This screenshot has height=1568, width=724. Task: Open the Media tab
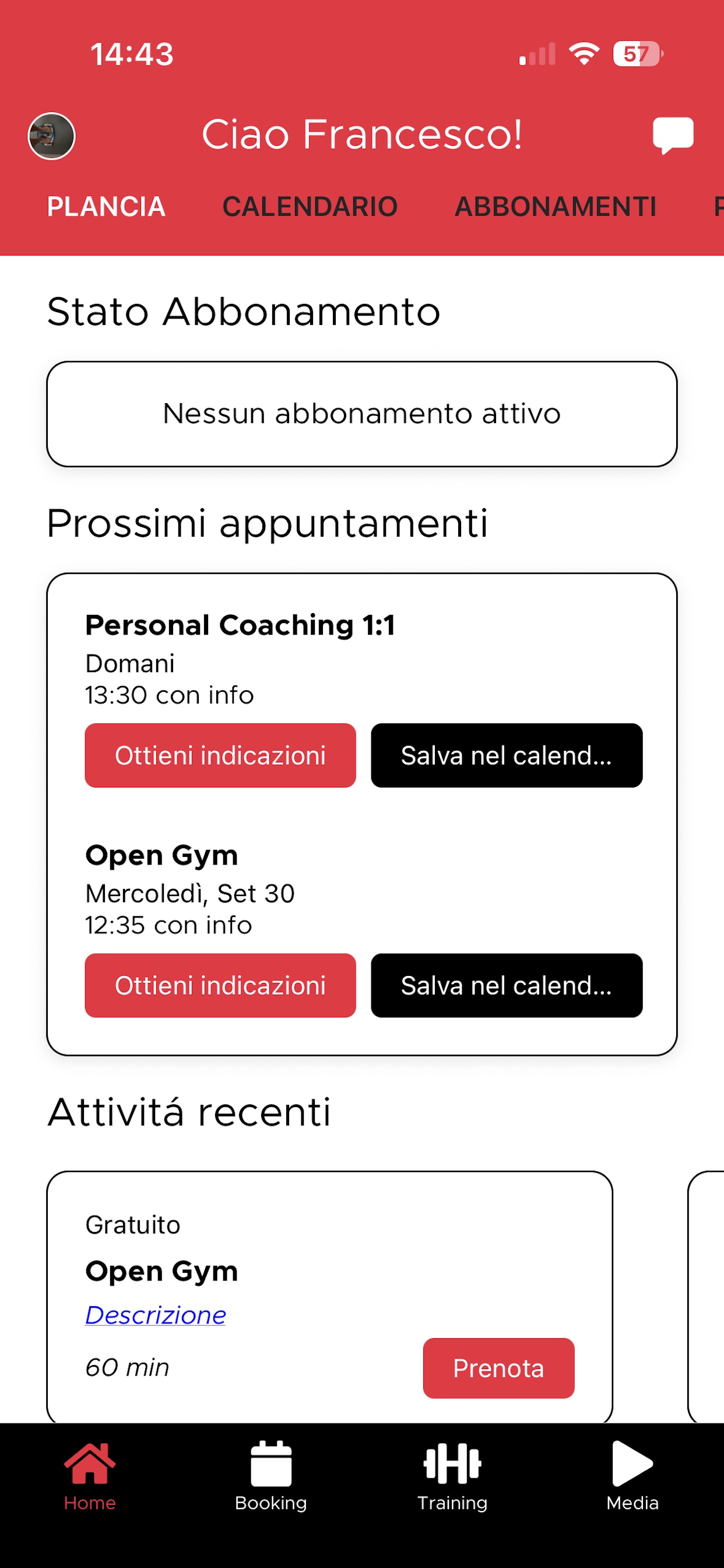click(632, 1476)
